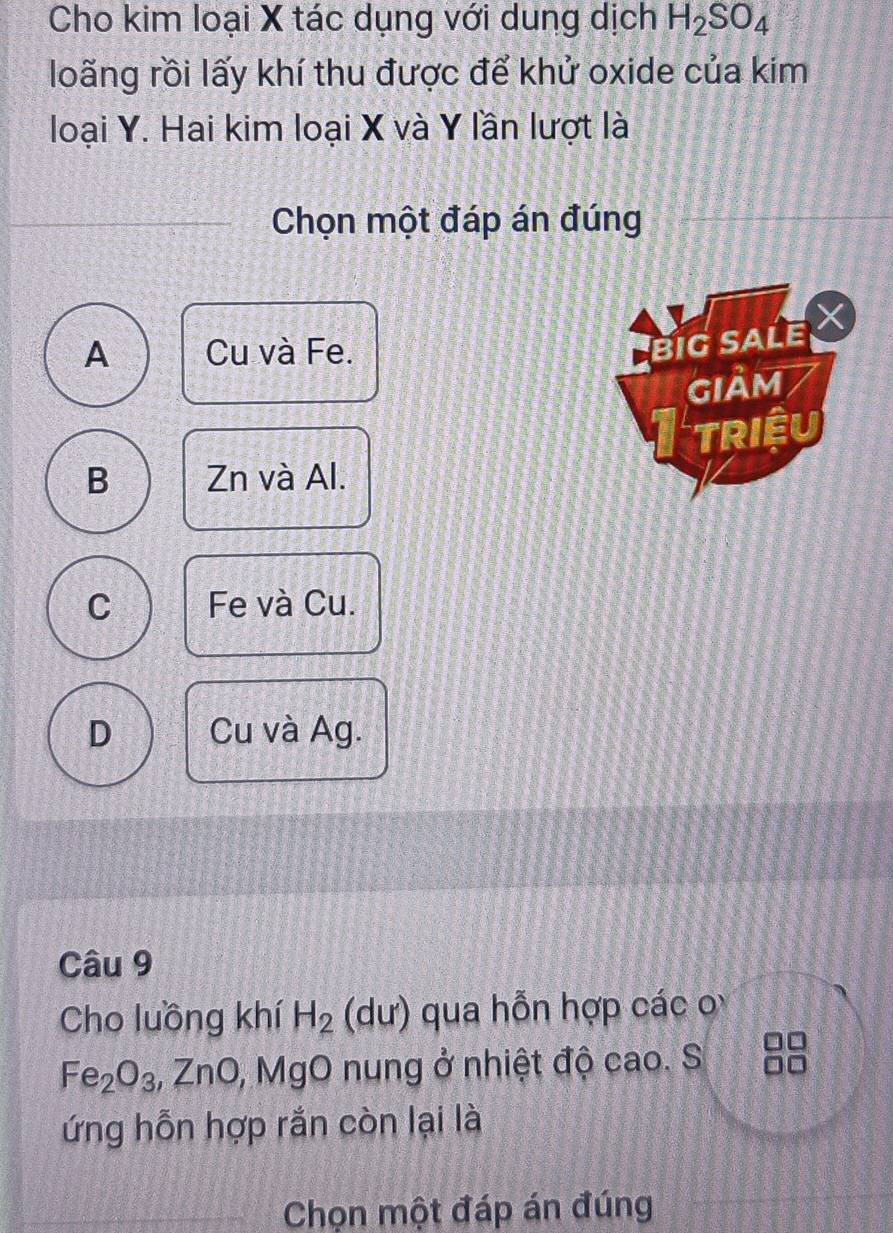Choose answer B, Zn và Al
The image size is (893, 1233).
[x=277, y=478]
